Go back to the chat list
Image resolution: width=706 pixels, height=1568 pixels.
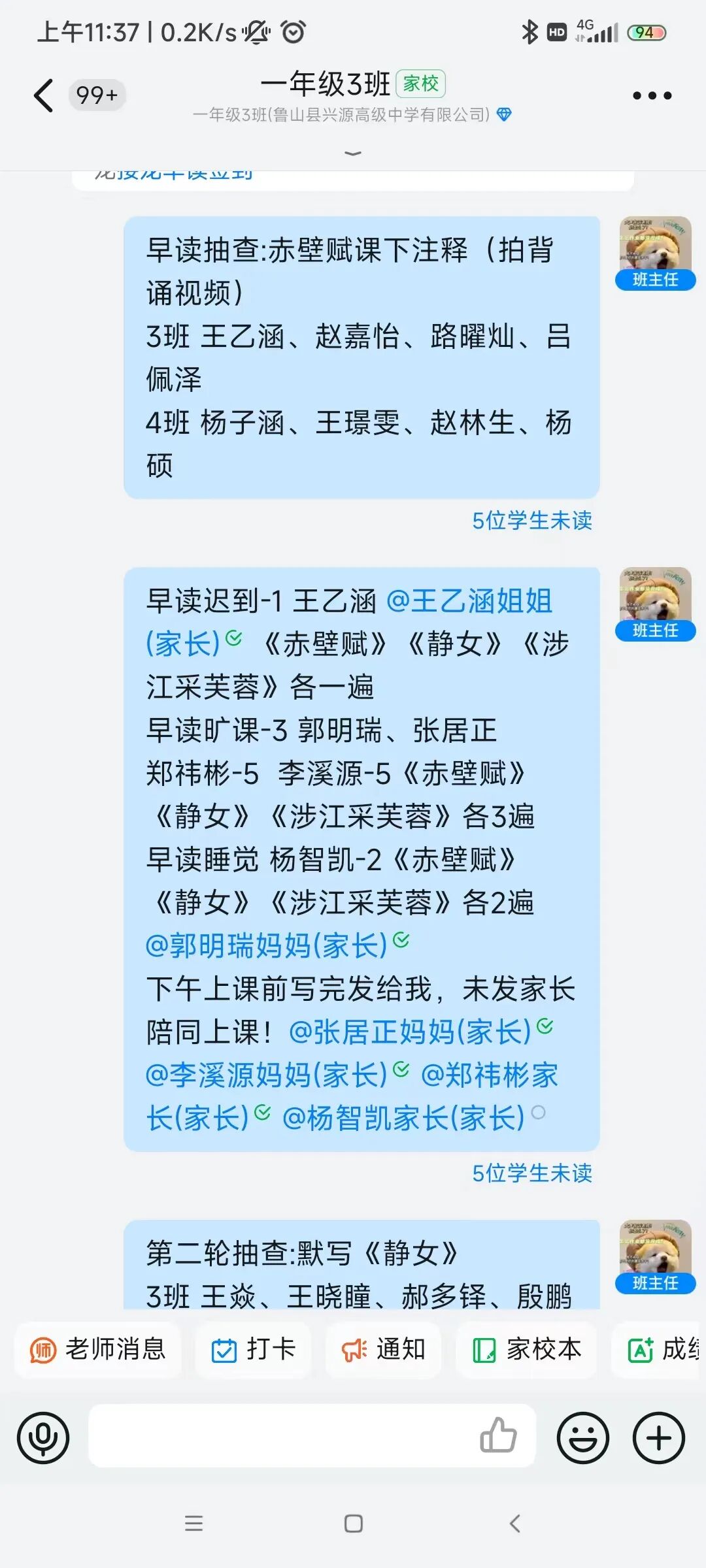[43, 95]
